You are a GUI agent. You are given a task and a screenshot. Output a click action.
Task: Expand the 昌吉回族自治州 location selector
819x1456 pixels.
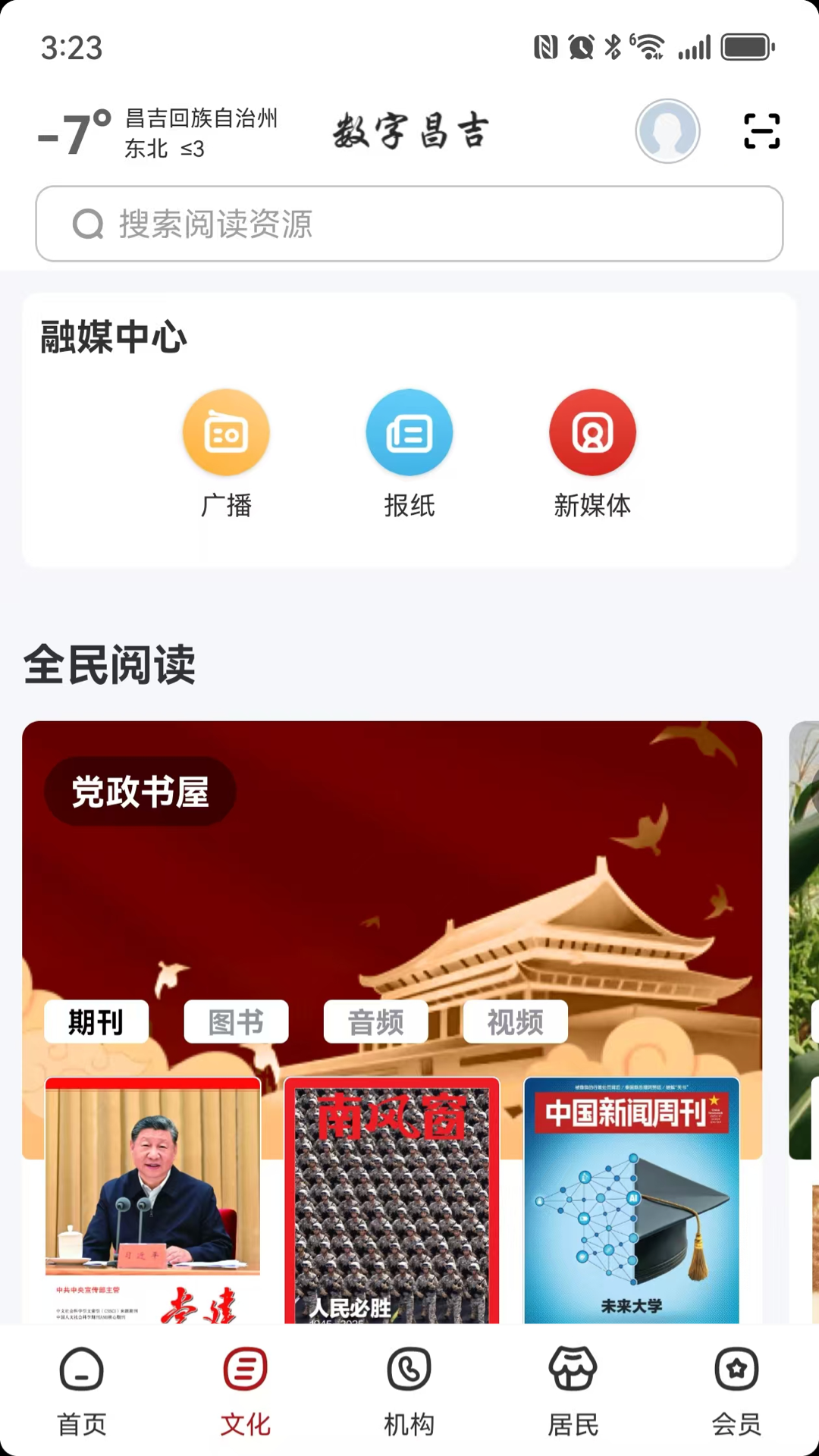201,119
